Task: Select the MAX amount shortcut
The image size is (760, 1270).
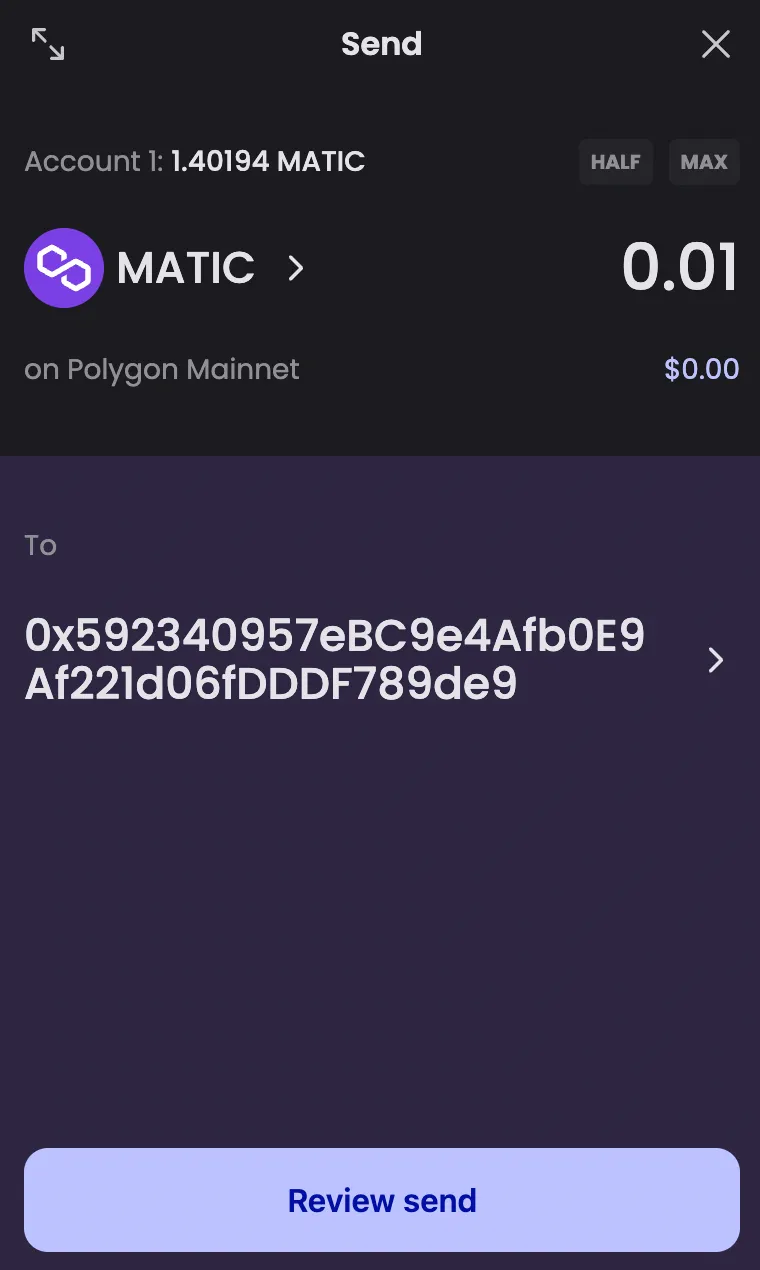Action: (704, 161)
